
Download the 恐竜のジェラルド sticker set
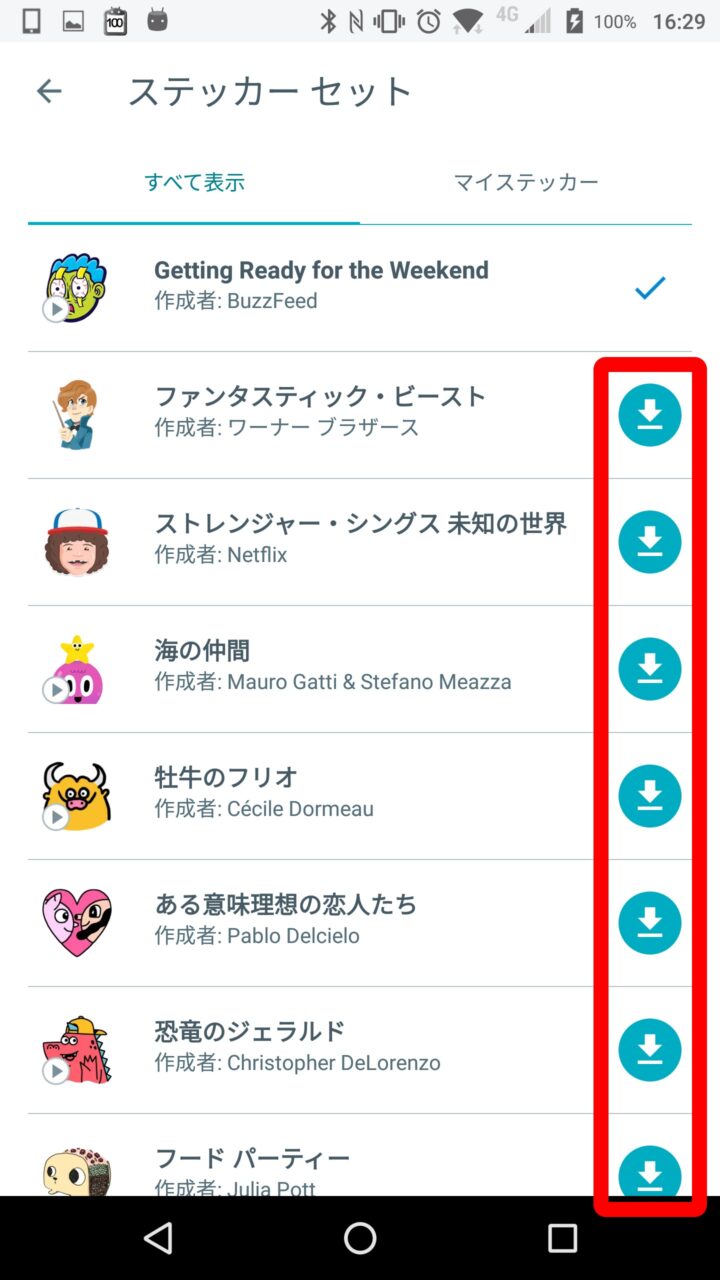click(x=650, y=1050)
